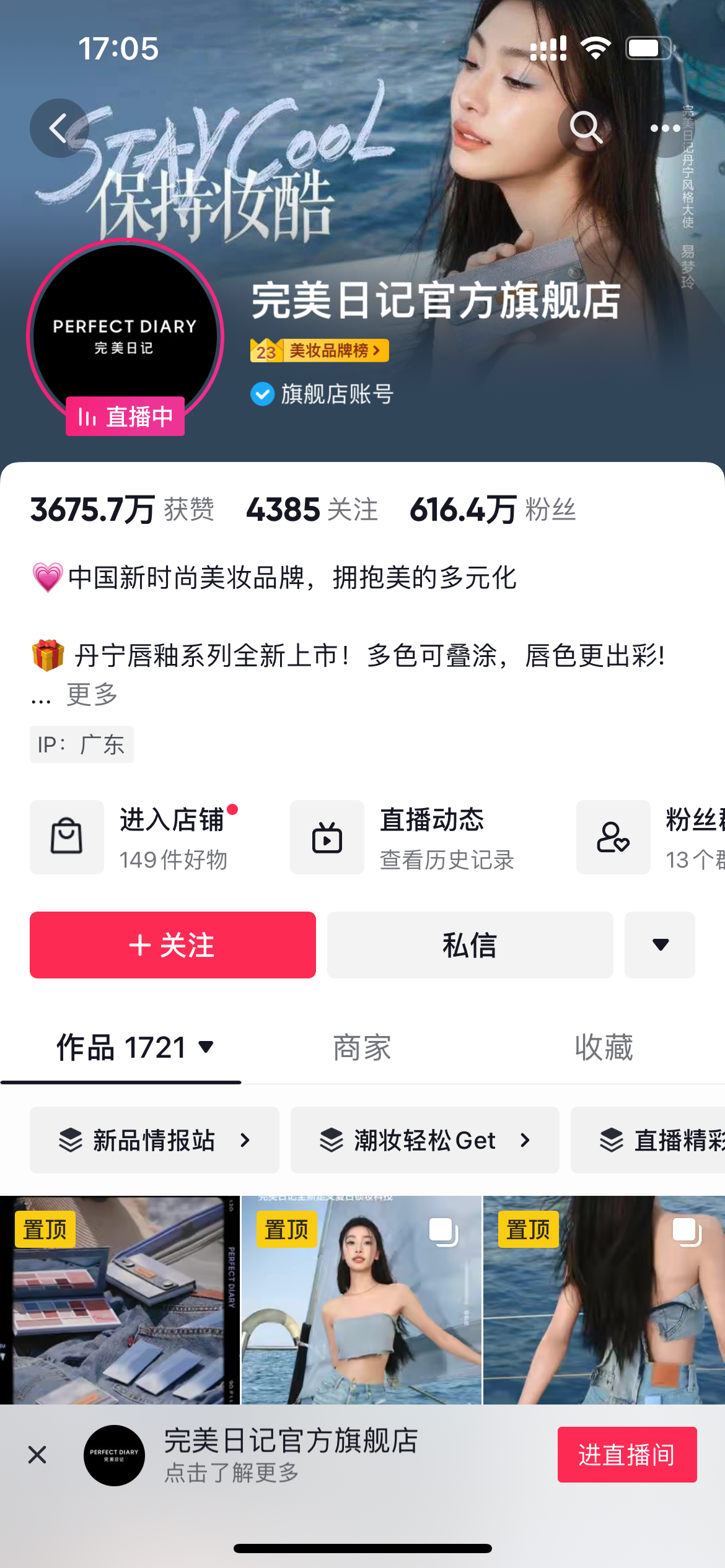The height and width of the screenshot is (1568, 725).
Task: Dismiss the live room banner
Action: [37, 1455]
